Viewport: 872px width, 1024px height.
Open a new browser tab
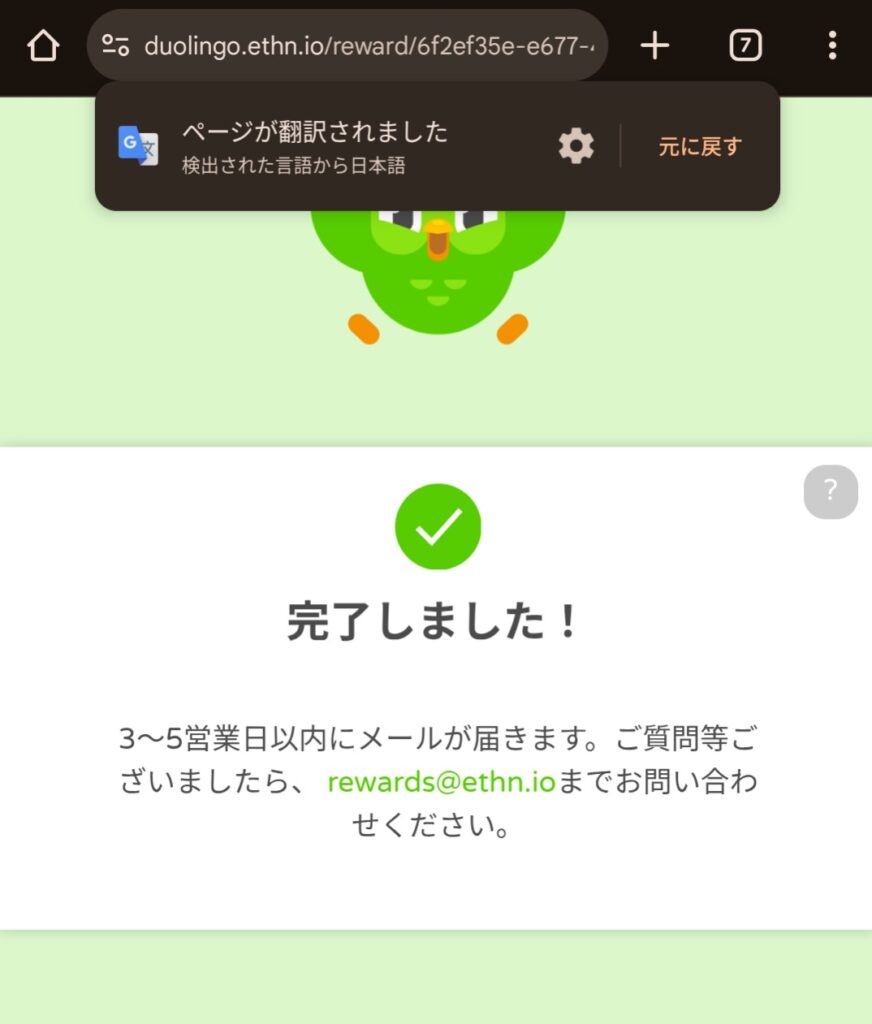tap(654, 45)
